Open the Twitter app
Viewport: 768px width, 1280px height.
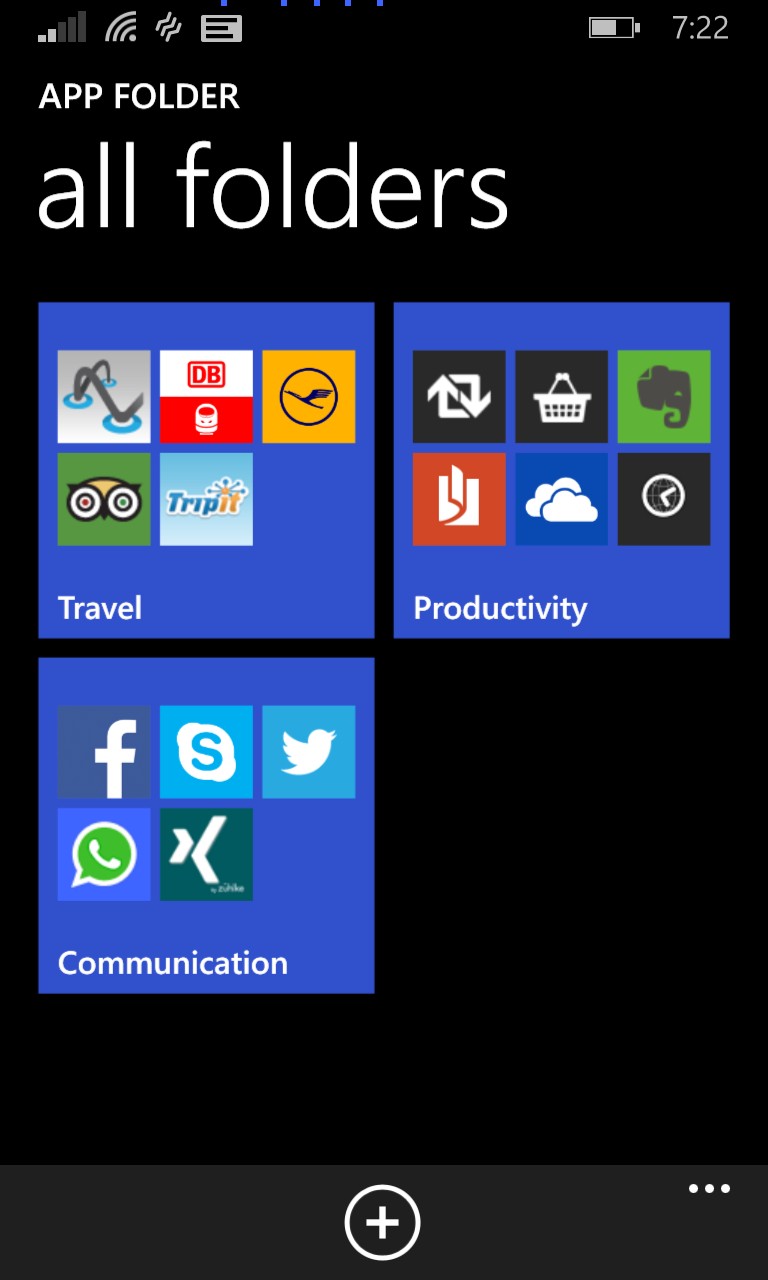309,752
